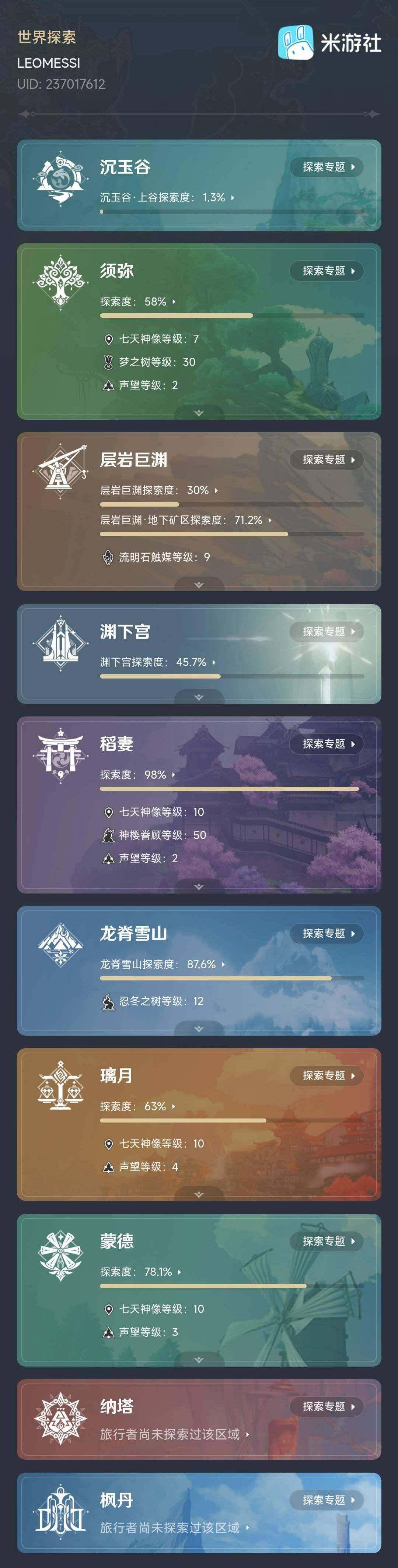View 地下矿区探索度 71.2% details
This screenshot has width=398, height=1568.
coord(186,521)
